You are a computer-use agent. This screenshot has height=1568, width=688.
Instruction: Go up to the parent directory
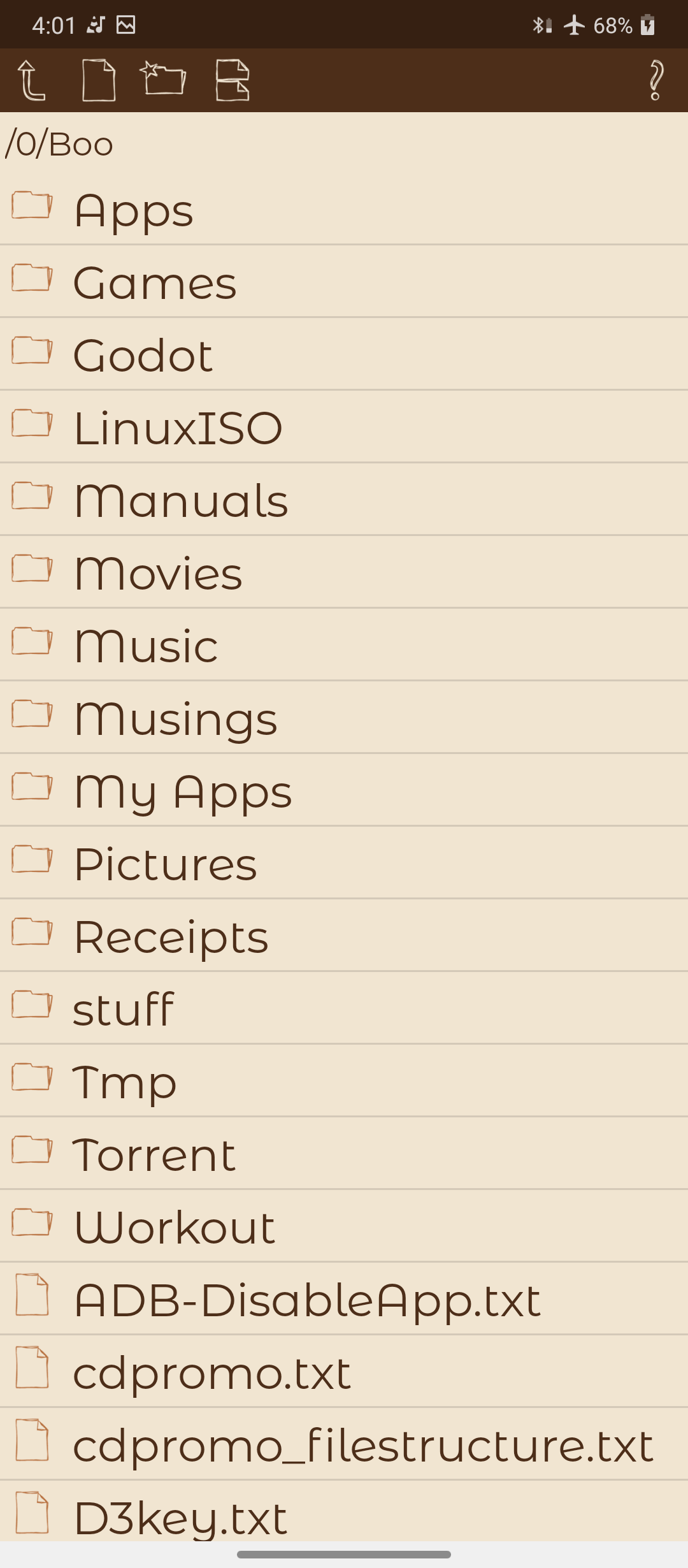coord(31,80)
